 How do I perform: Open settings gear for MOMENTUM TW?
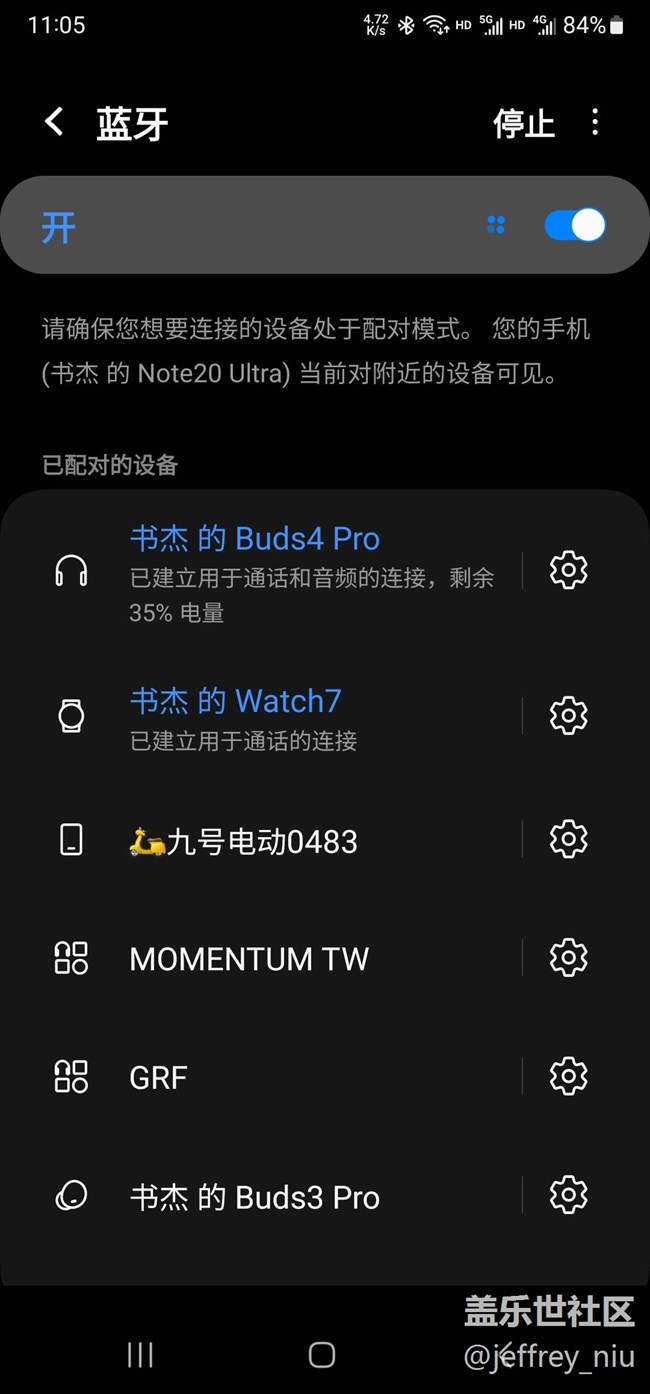click(x=568, y=958)
